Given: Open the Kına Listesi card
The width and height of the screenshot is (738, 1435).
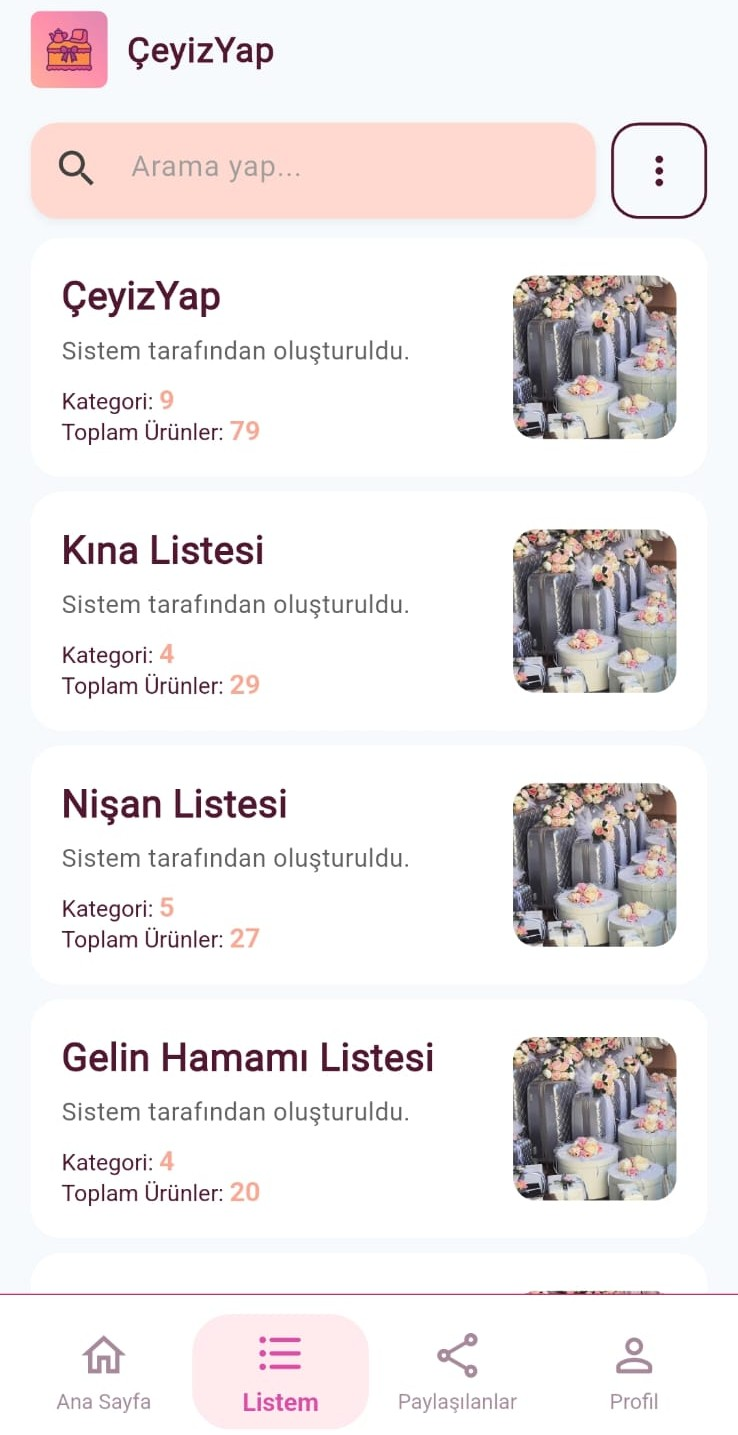Looking at the screenshot, I should coord(368,611).
